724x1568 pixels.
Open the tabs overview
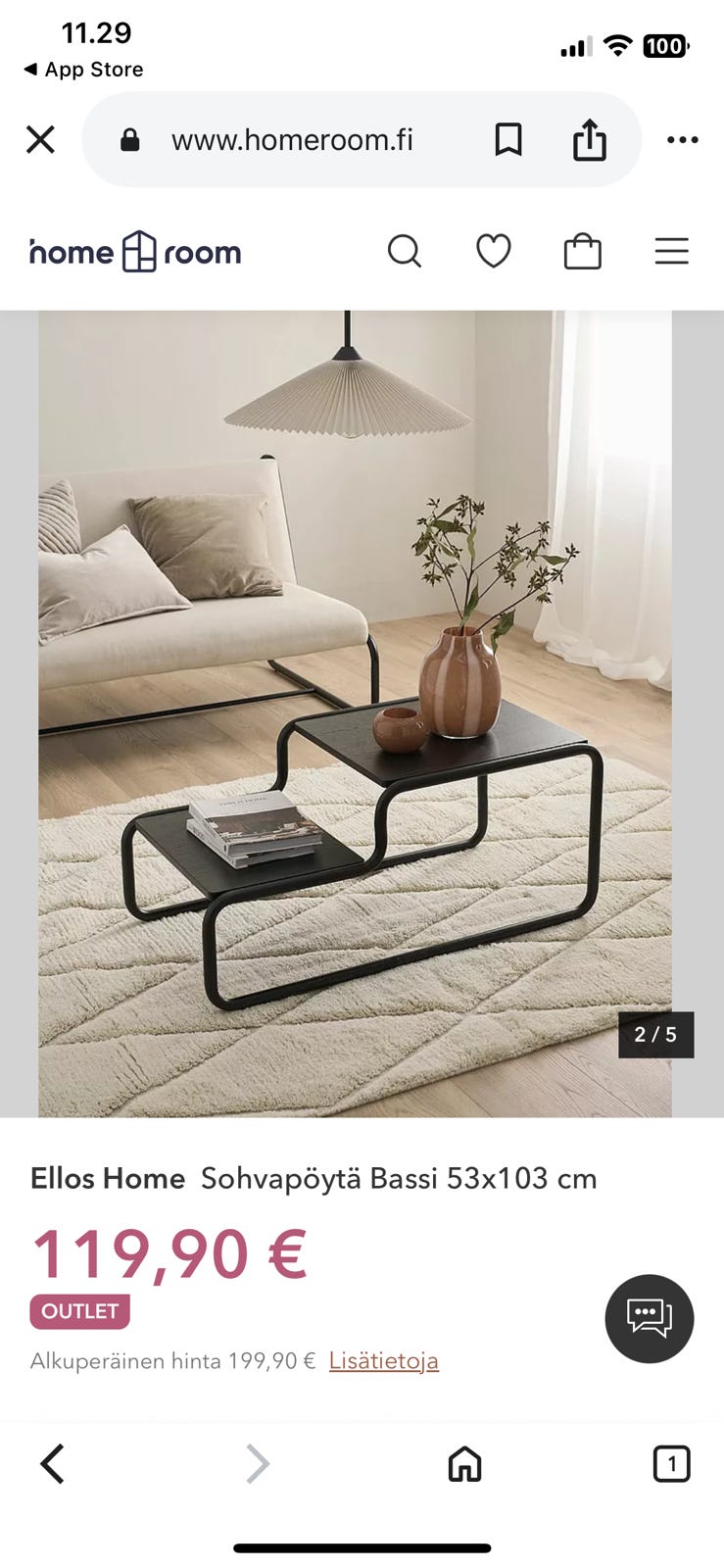point(671,1464)
